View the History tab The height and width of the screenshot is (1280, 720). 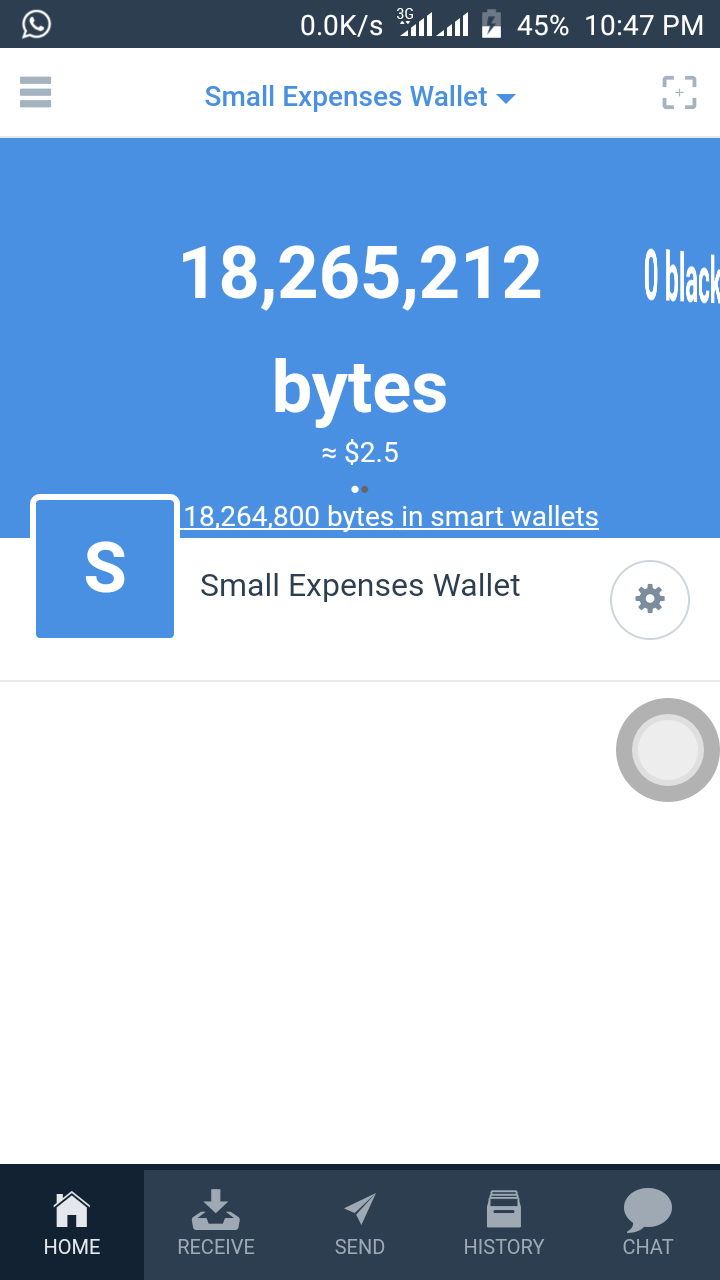click(x=504, y=1223)
